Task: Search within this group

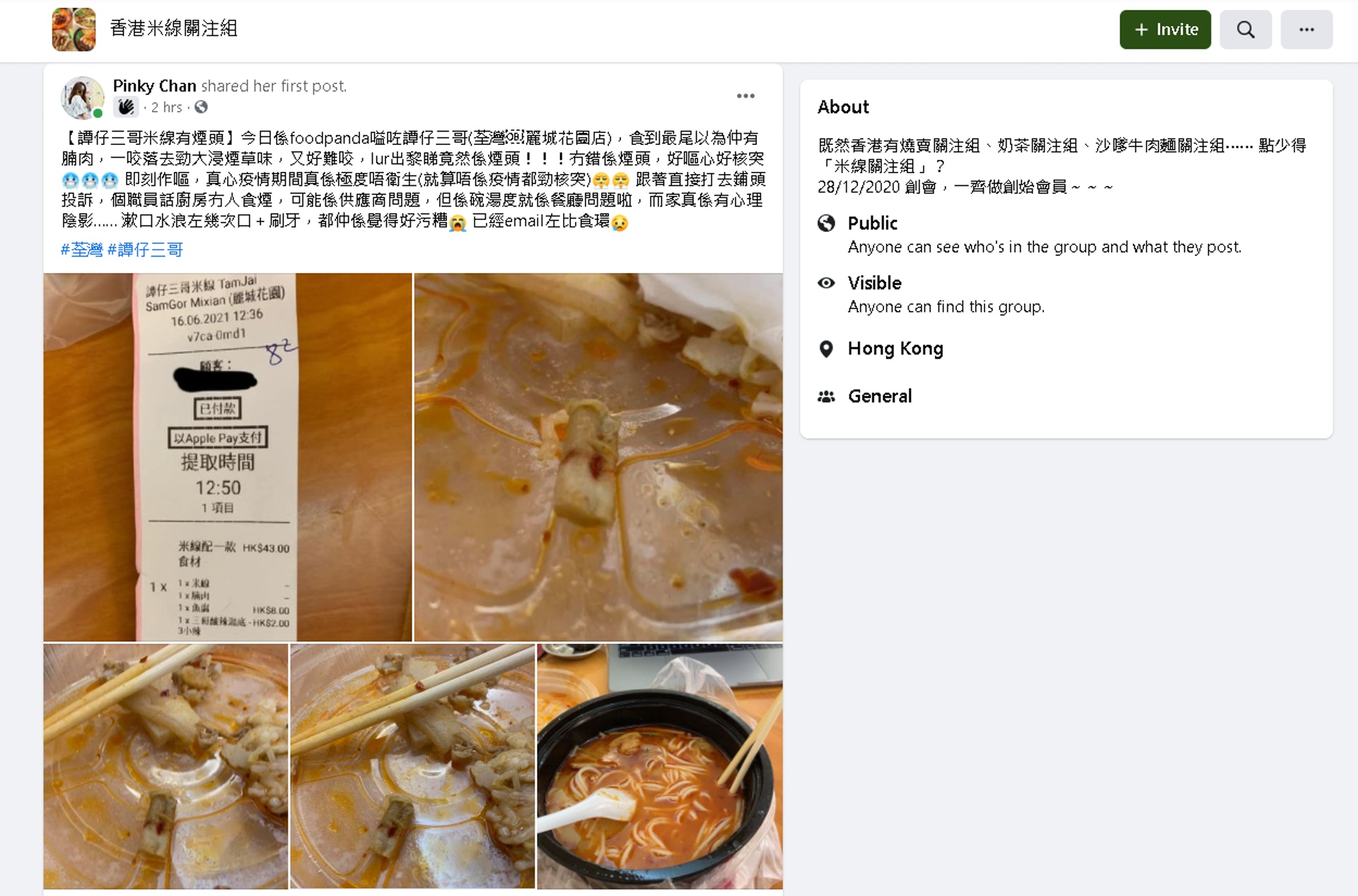Action: pyautogui.click(x=1246, y=30)
